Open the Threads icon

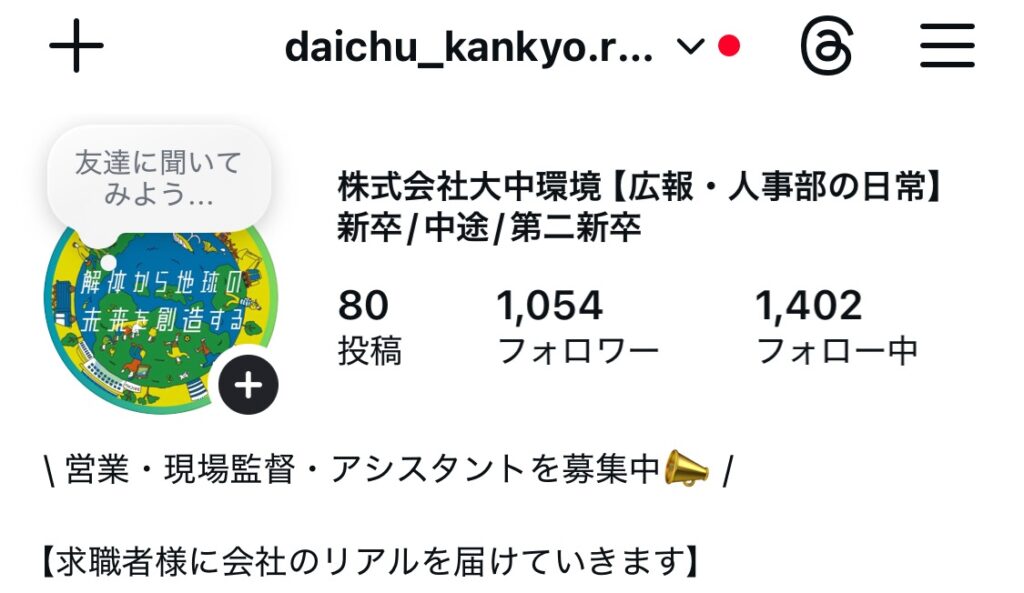coord(827,47)
